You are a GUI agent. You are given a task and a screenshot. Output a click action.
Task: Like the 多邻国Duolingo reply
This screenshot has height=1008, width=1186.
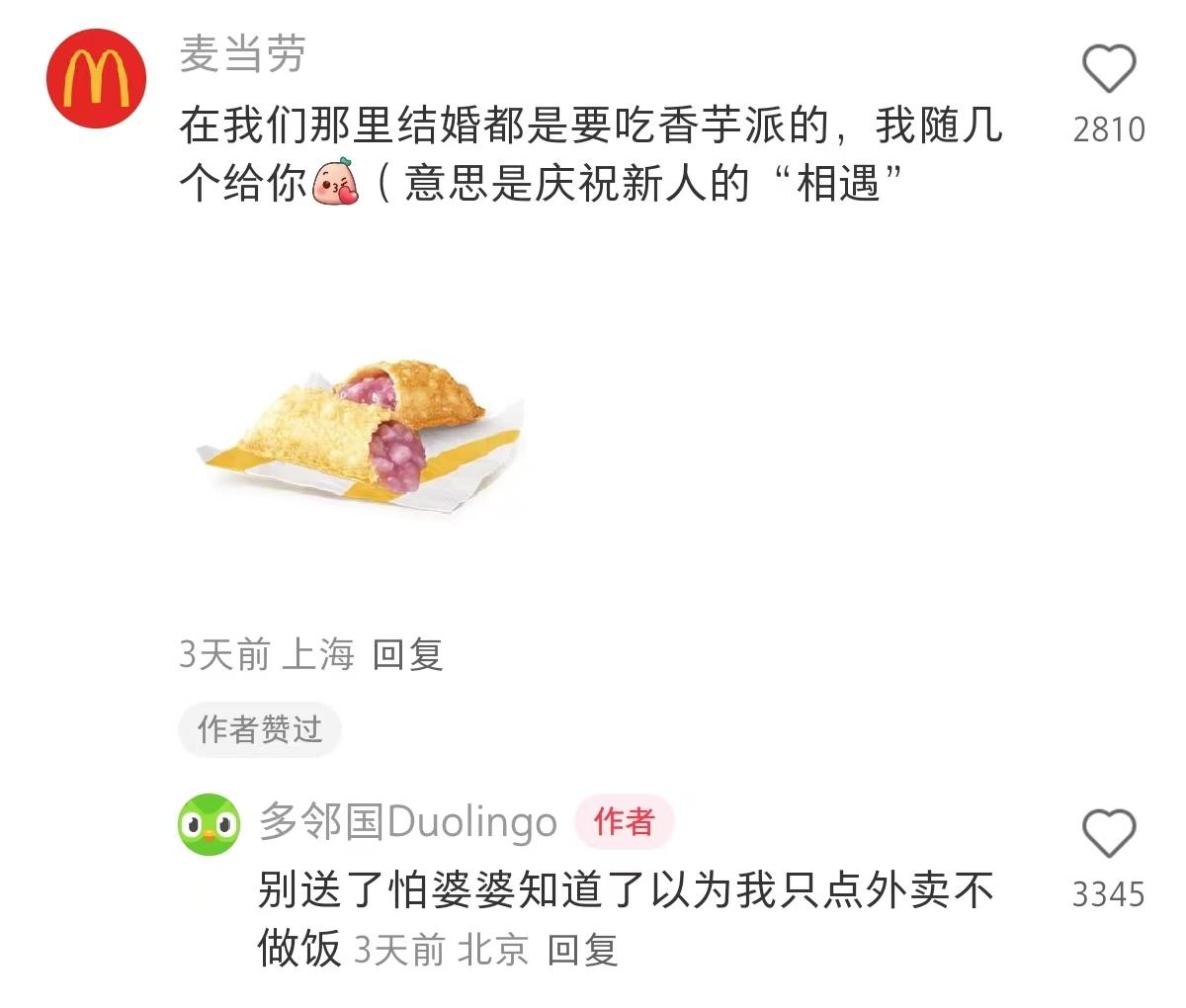point(1108,833)
